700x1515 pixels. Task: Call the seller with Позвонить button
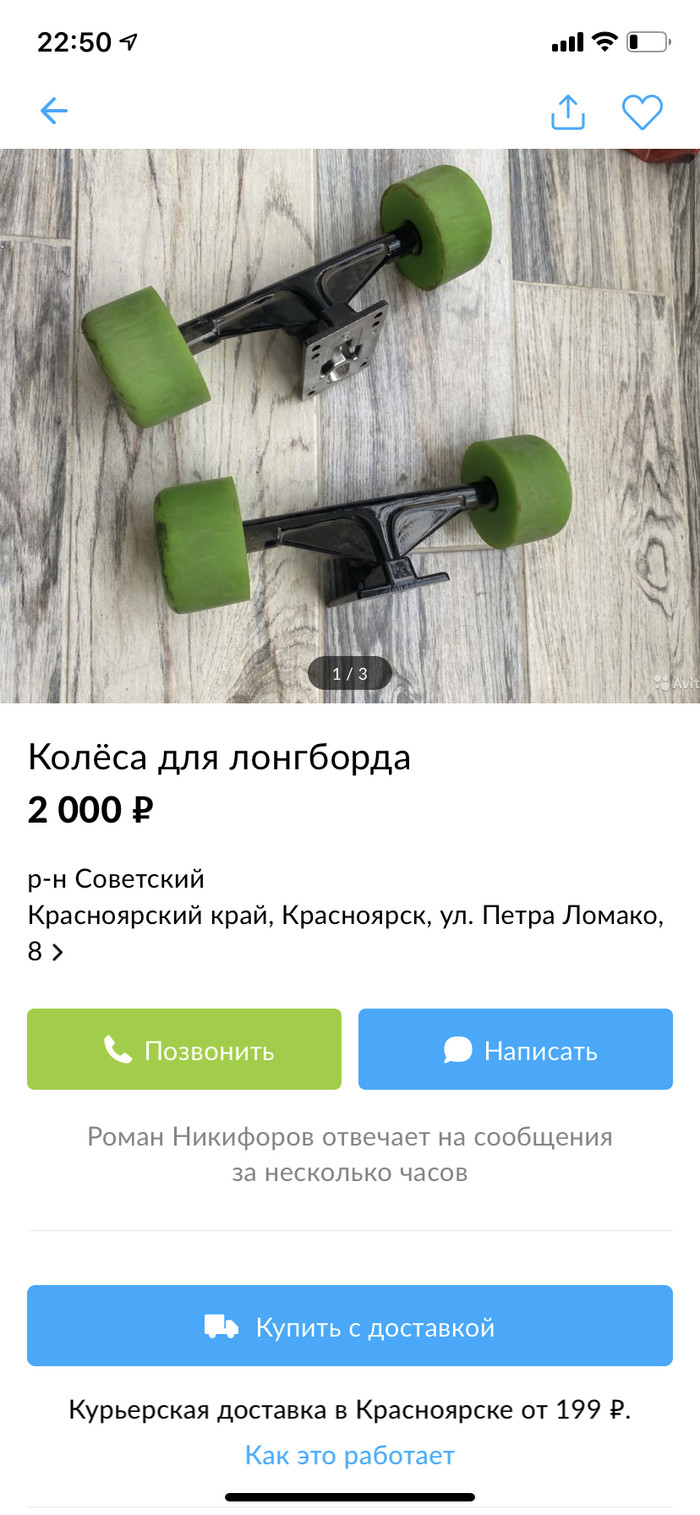184,1049
